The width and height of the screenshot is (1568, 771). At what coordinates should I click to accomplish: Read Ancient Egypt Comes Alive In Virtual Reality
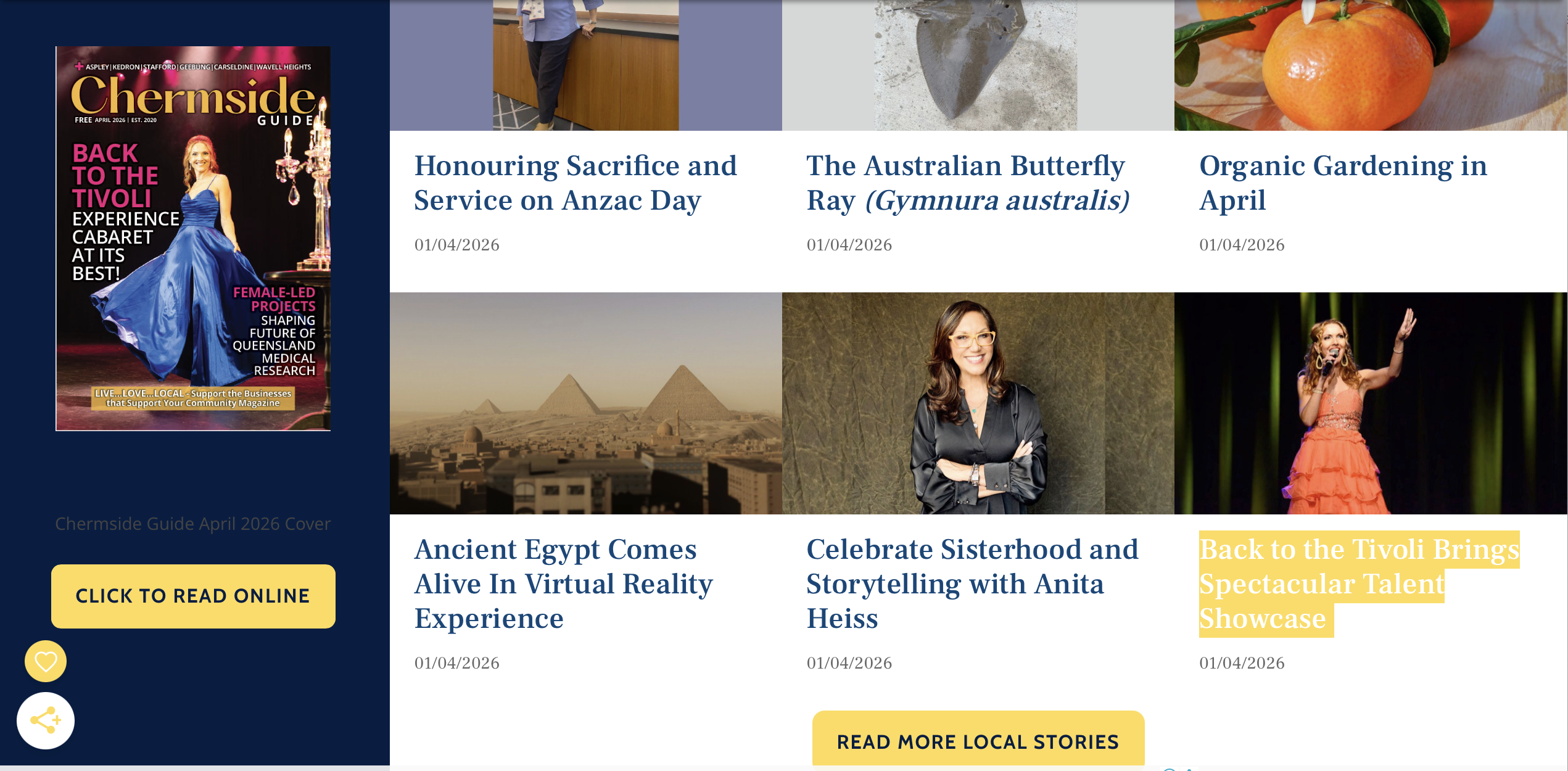tap(563, 583)
